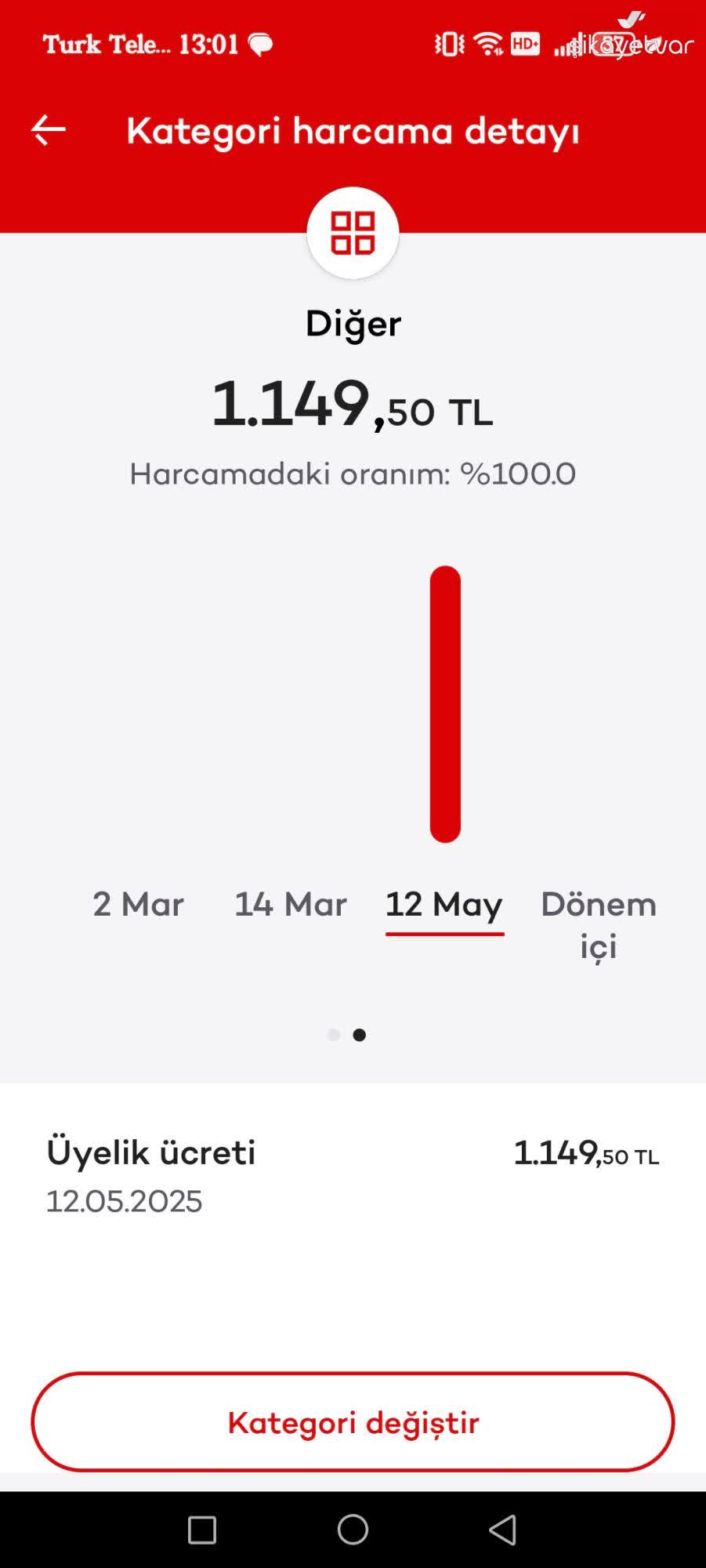
Task: Tap the Wi-Fi status icon
Action: [487, 44]
